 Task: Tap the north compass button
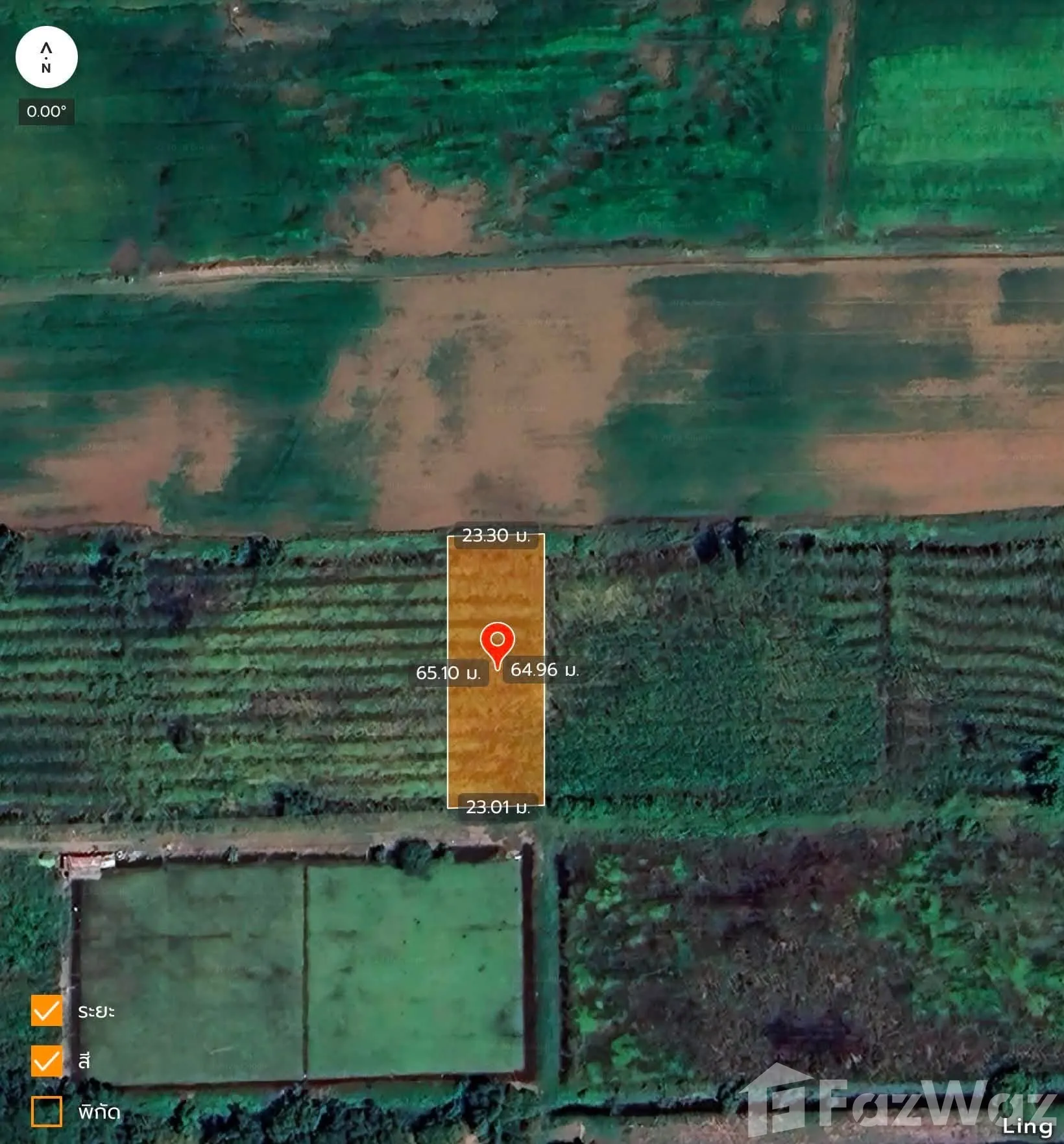46,57
